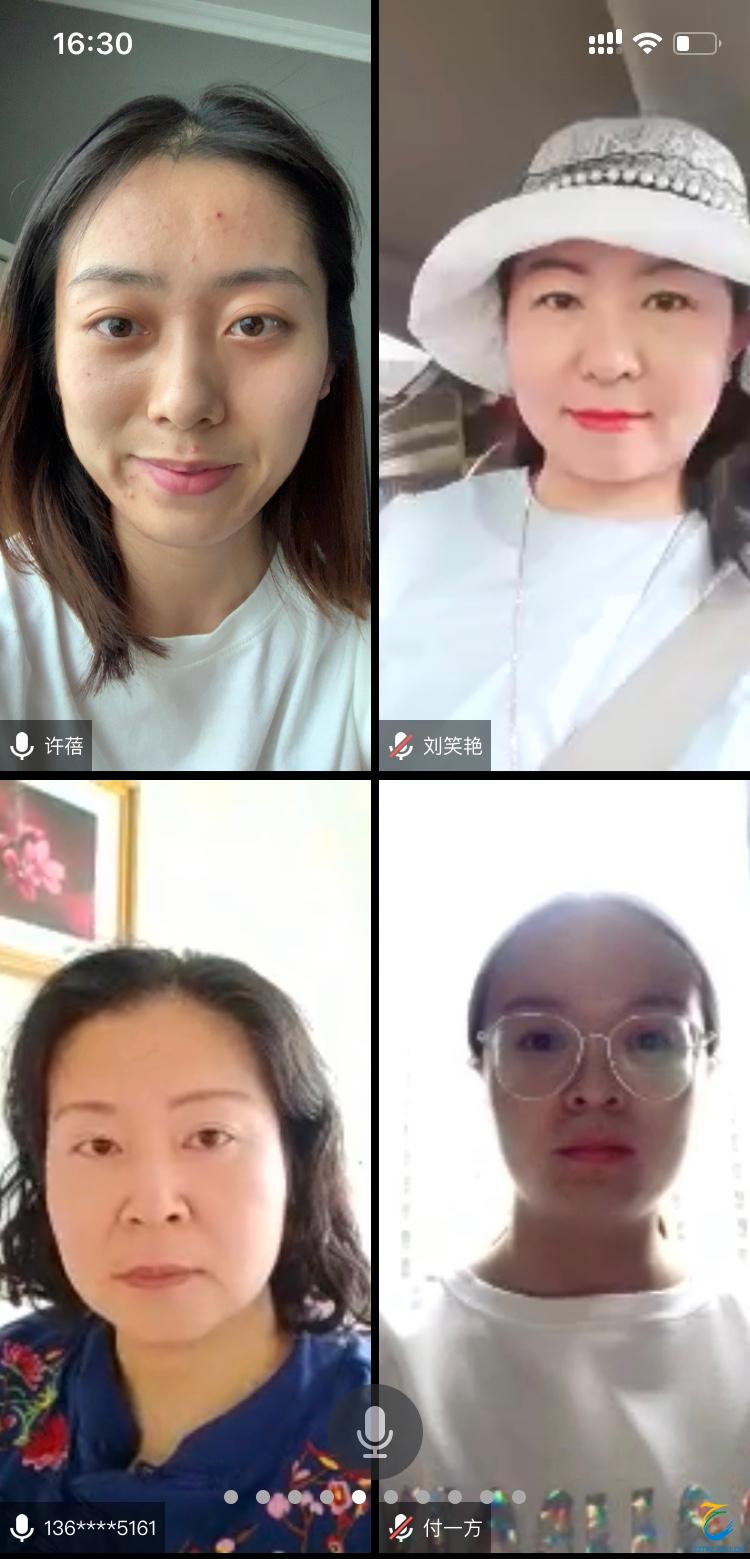Tap the page indicator dots
The image size is (750, 1559).
coord(375,1497)
